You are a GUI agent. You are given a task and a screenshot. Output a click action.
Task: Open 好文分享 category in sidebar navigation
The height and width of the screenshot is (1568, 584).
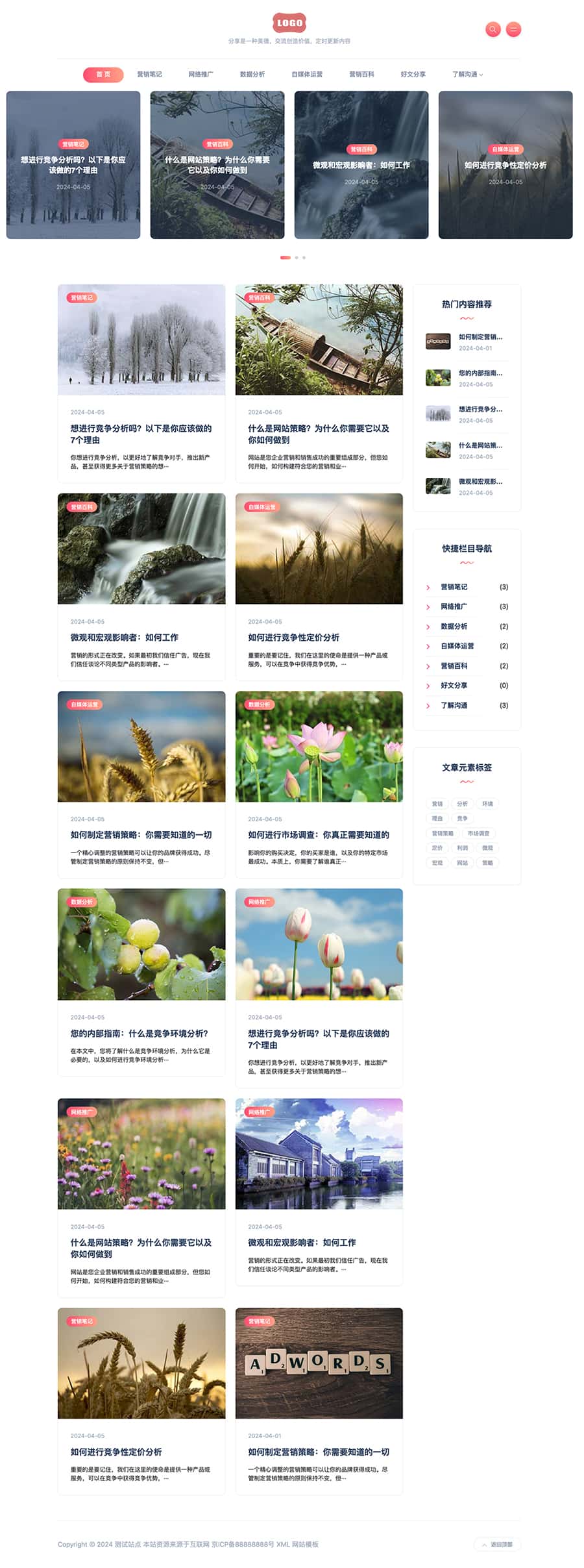point(454,686)
